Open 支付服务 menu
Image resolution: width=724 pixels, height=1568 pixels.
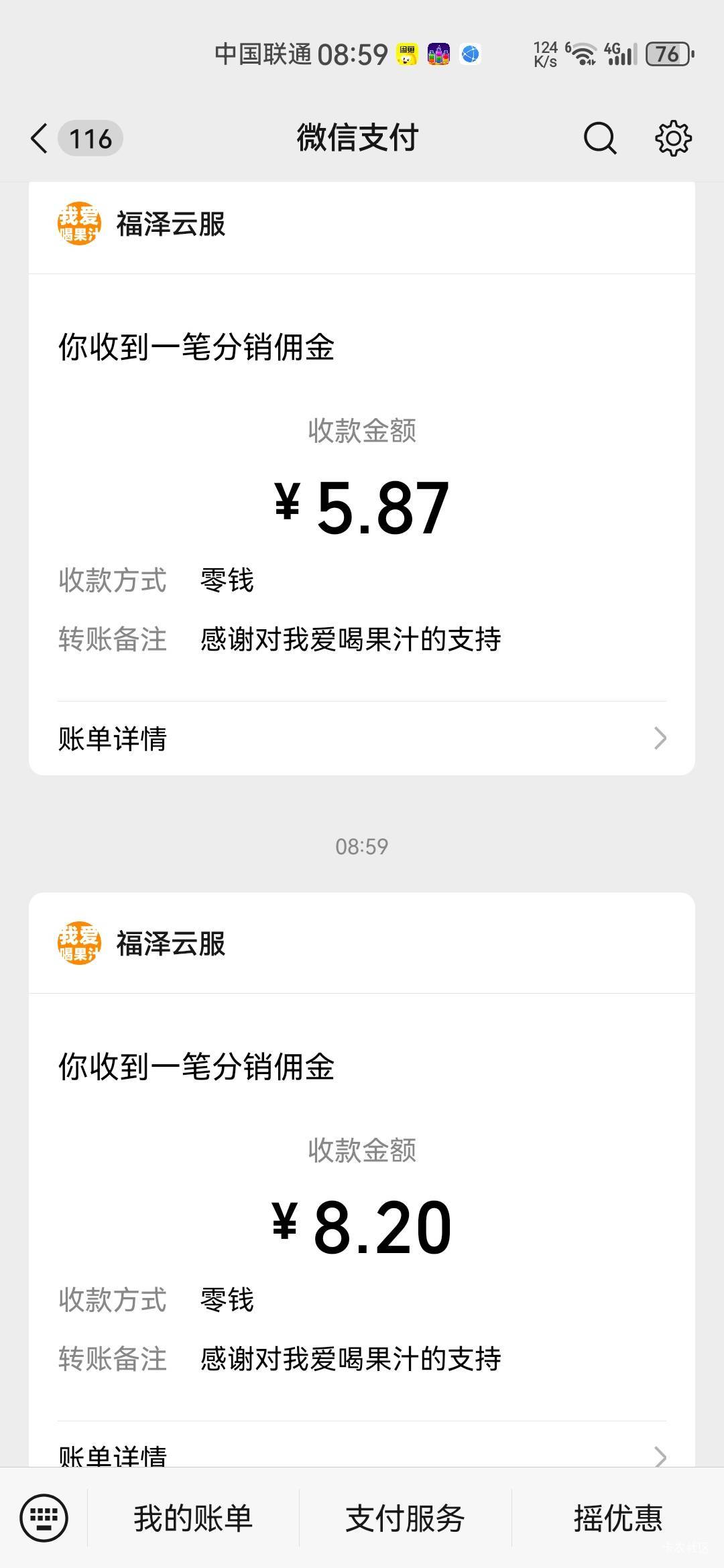point(405,1518)
